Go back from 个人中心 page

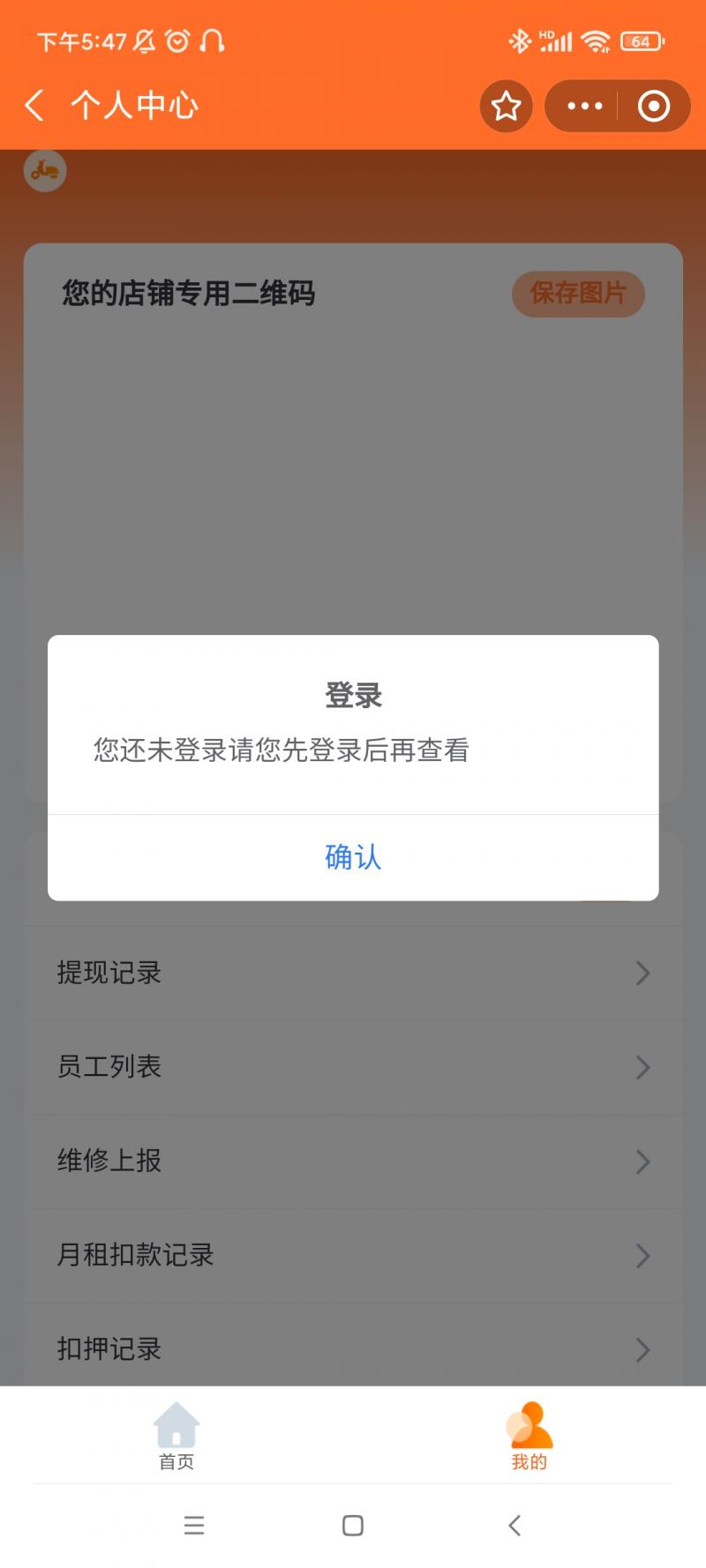[35, 106]
